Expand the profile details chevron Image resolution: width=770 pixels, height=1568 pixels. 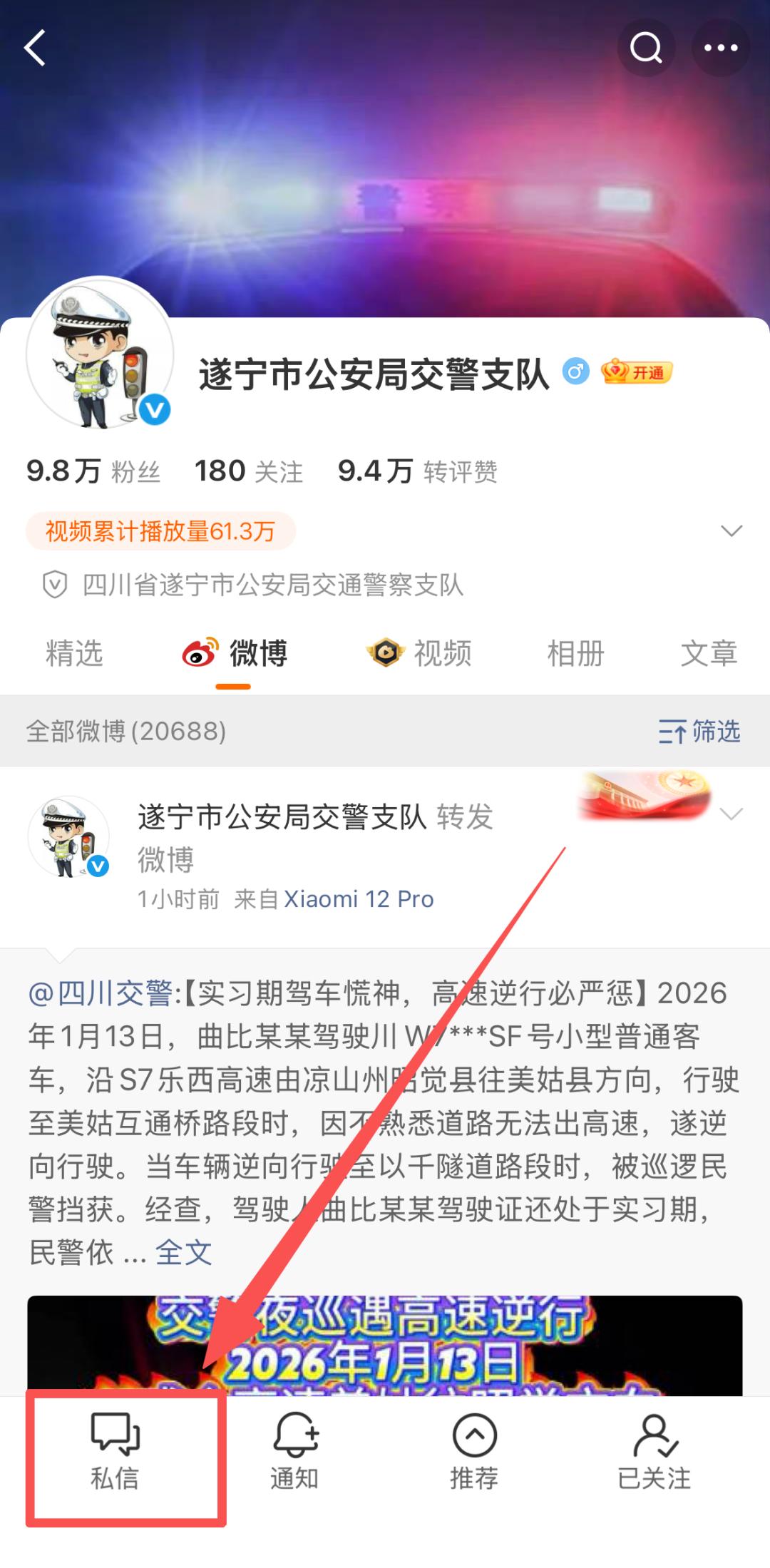click(731, 531)
